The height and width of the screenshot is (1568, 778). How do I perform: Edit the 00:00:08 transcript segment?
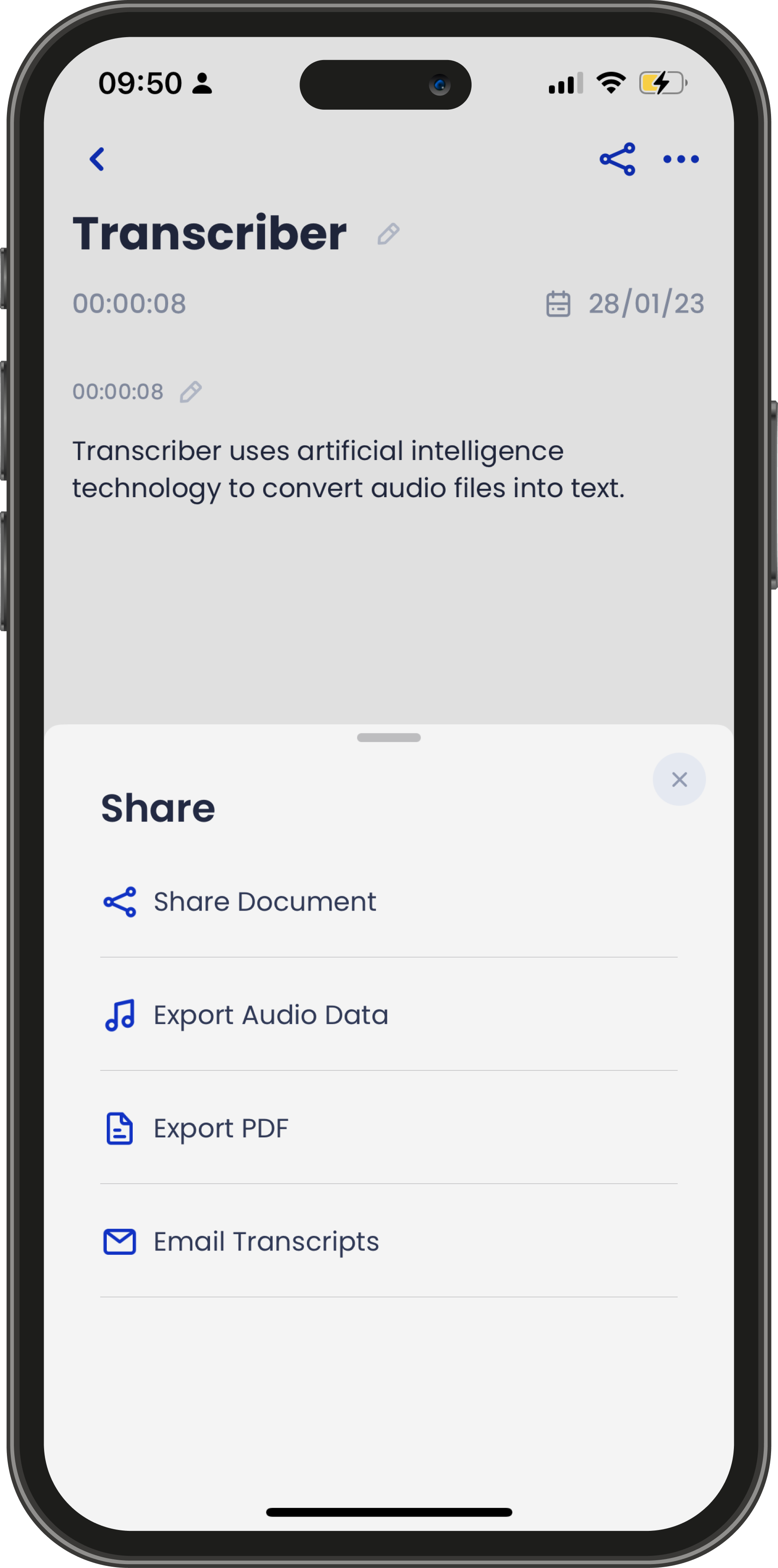pos(191,391)
